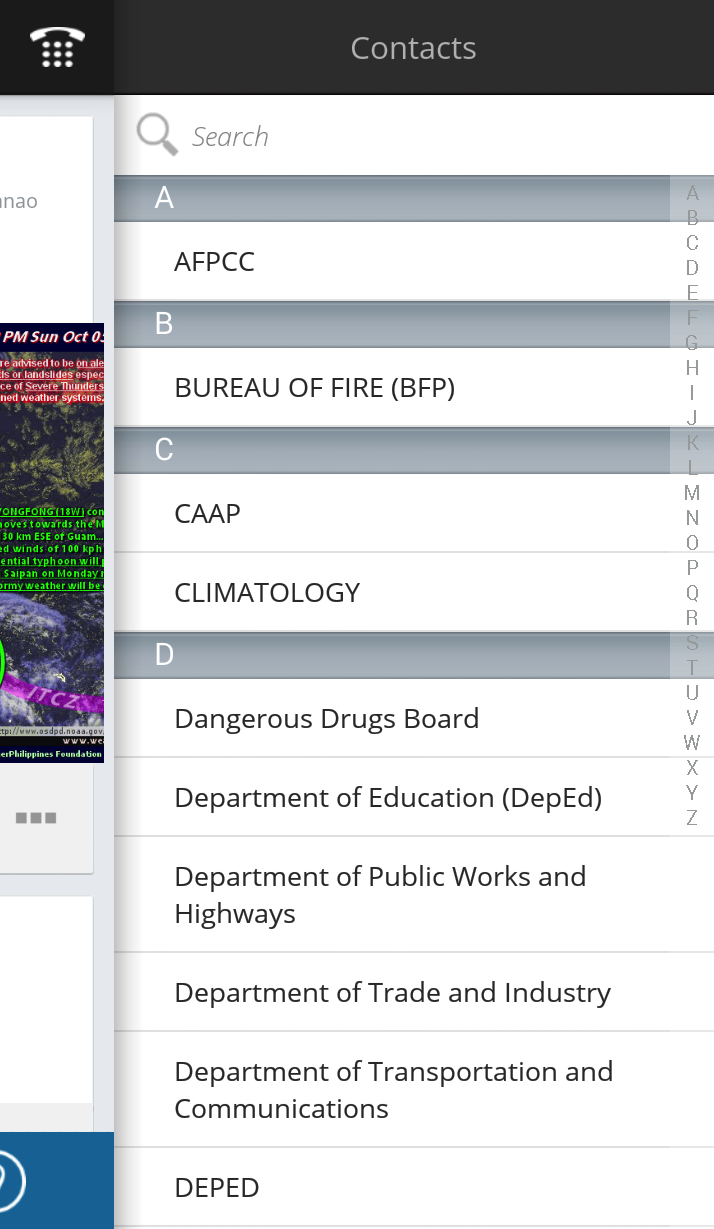
Task: Focus the contacts Search field
Action: pos(414,136)
